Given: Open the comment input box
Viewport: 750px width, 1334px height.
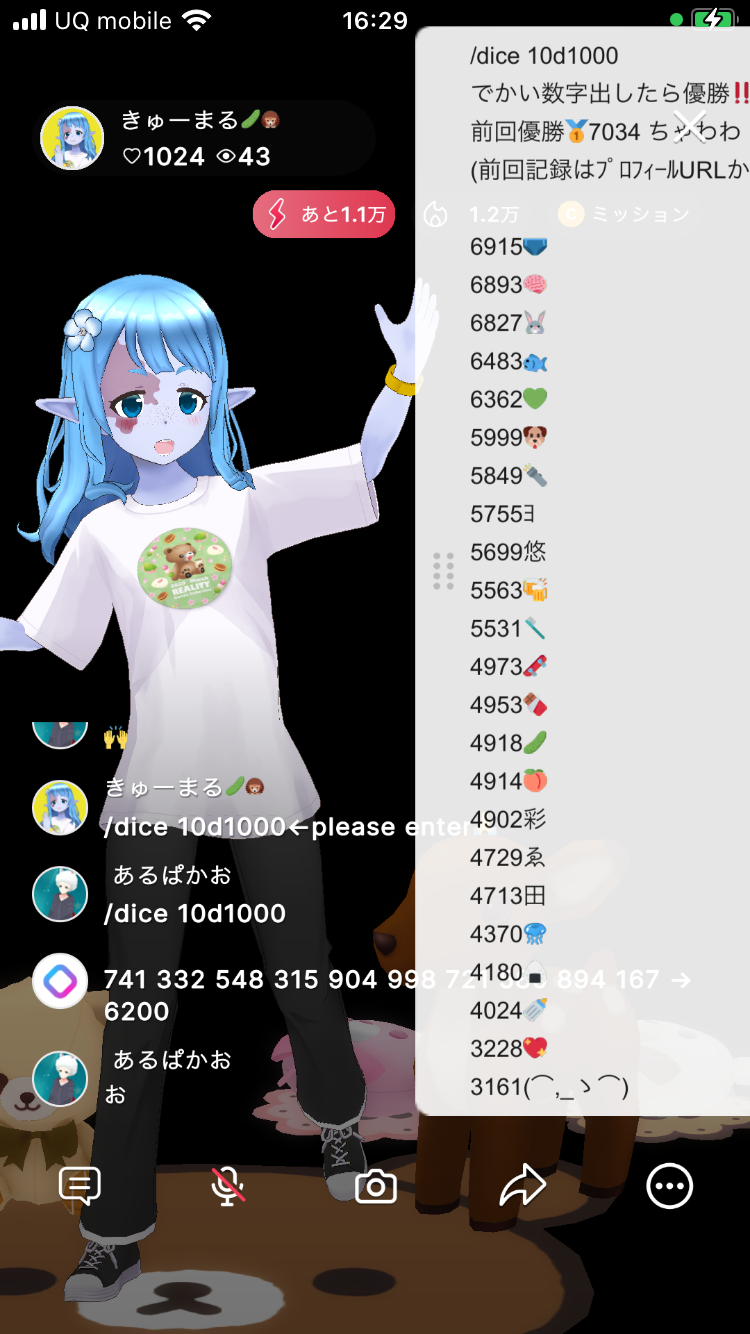Looking at the screenshot, I should pyautogui.click(x=80, y=1186).
